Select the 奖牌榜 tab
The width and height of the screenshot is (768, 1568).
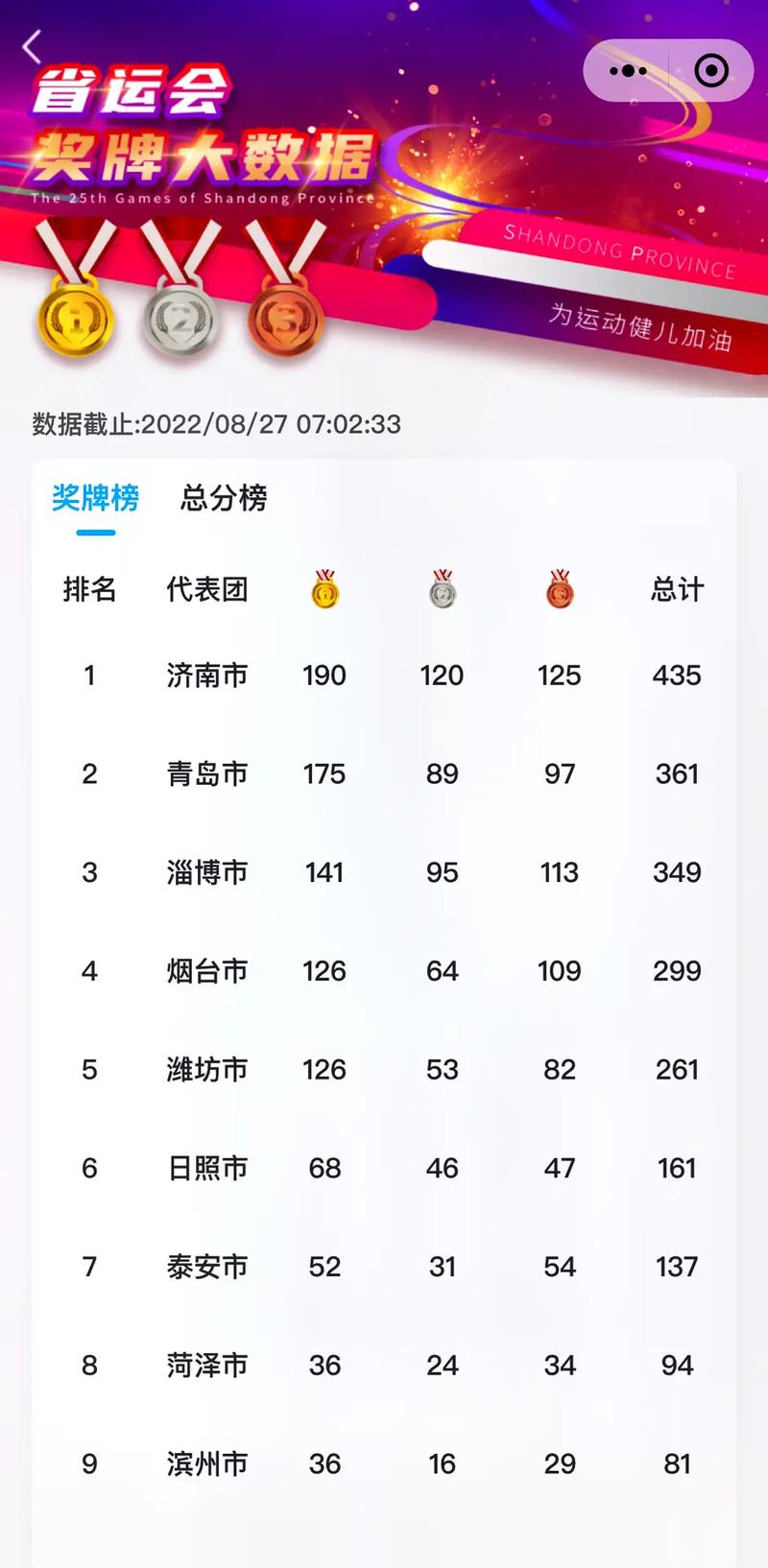tap(96, 498)
